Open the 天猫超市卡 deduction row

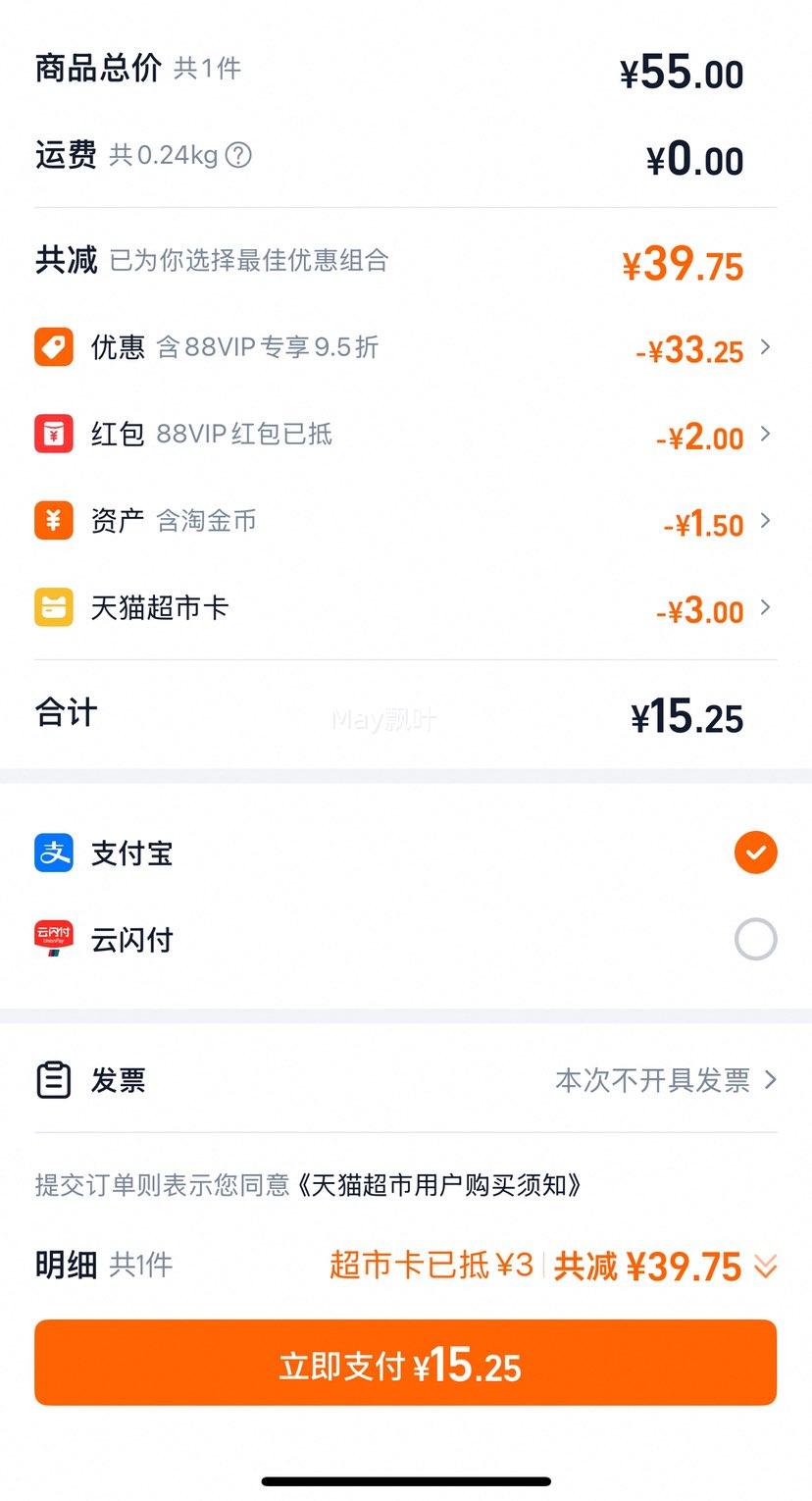[x=405, y=607]
